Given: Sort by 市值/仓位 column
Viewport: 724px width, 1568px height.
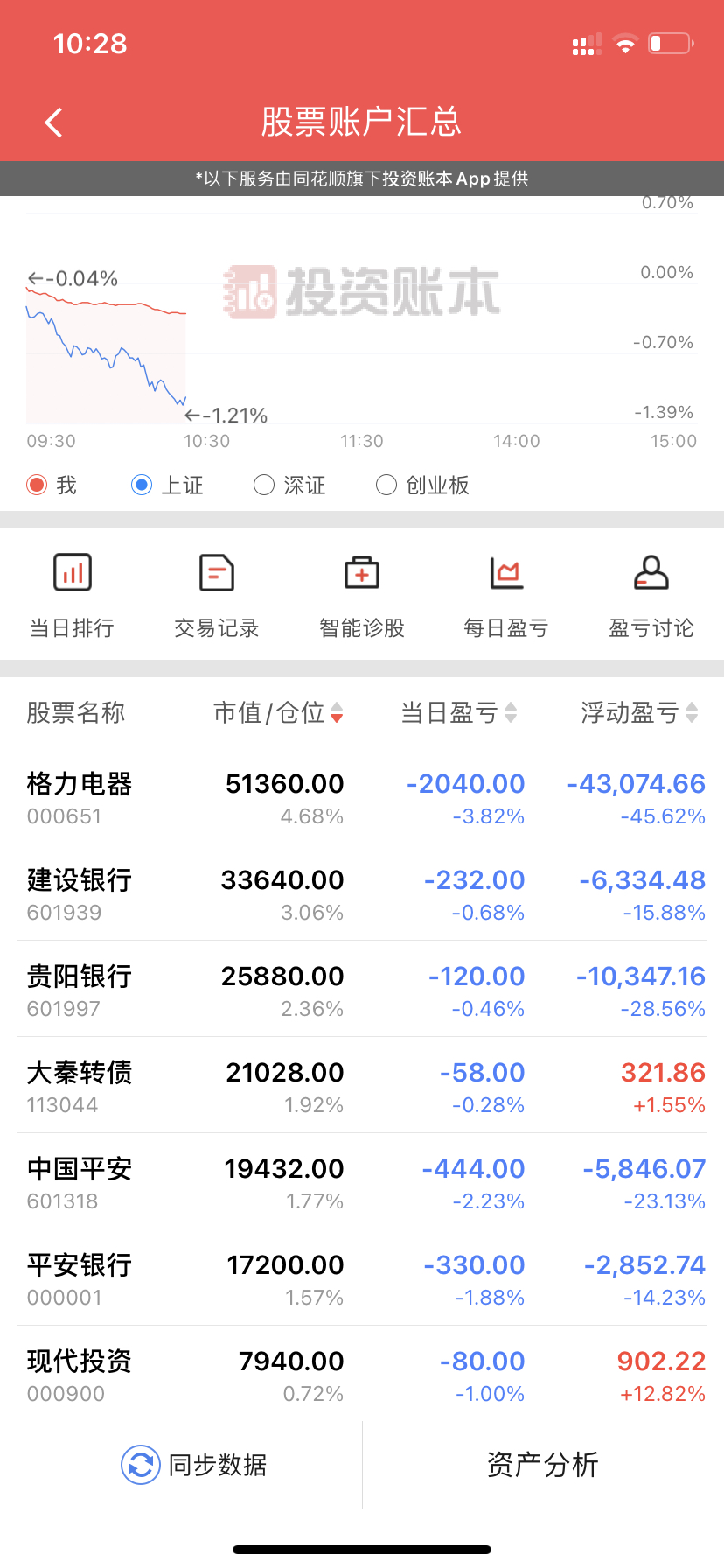Looking at the screenshot, I should pos(278,713).
